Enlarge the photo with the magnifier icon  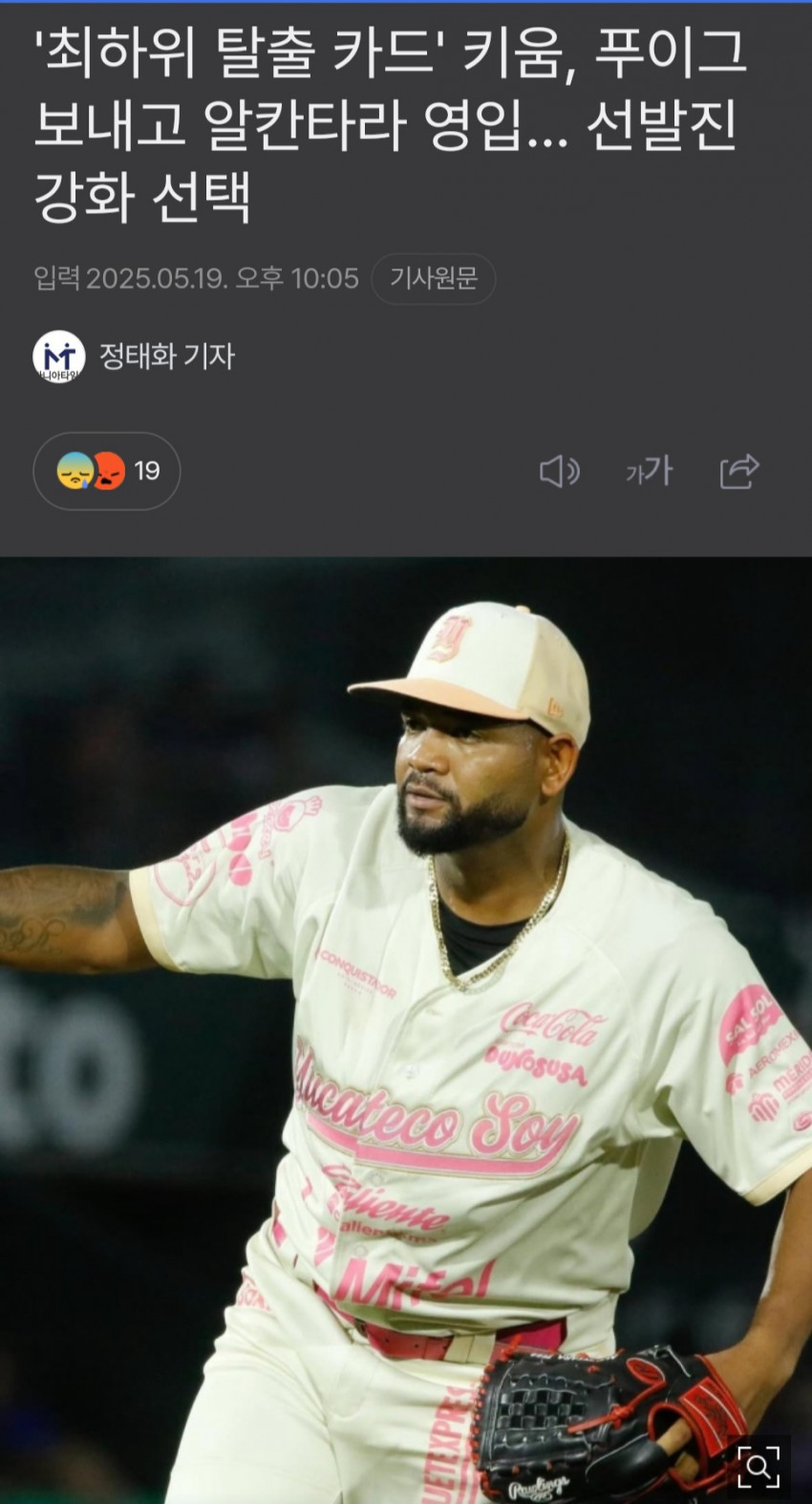pyautogui.click(x=759, y=1466)
